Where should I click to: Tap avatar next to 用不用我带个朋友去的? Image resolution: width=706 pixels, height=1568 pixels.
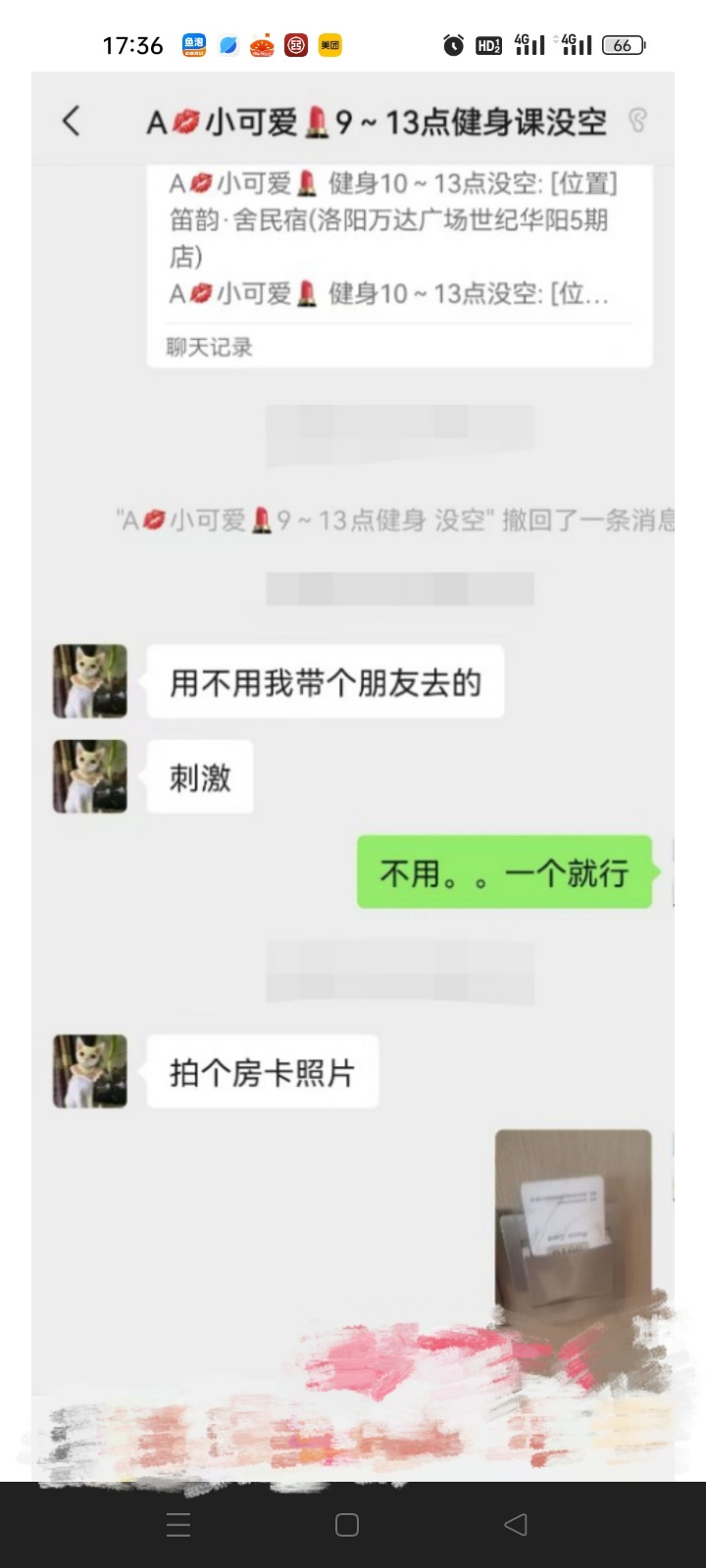pyautogui.click(x=90, y=681)
